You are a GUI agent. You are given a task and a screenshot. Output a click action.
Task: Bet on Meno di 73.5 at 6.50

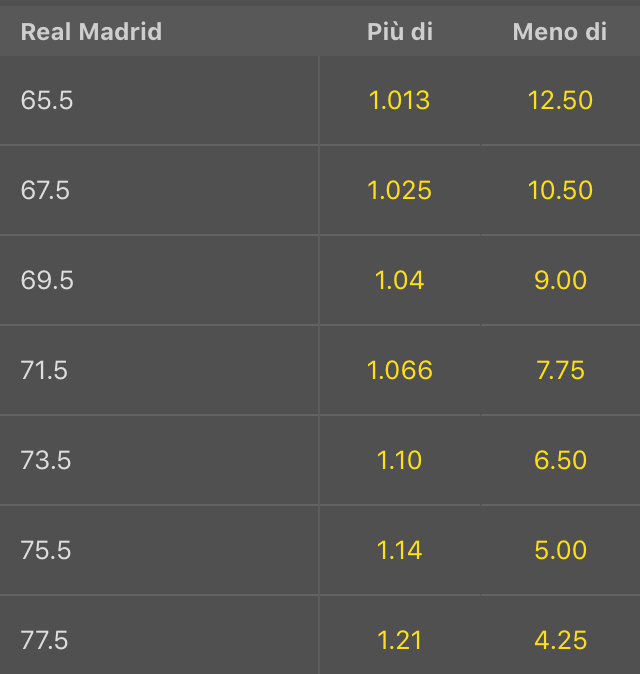[560, 460]
